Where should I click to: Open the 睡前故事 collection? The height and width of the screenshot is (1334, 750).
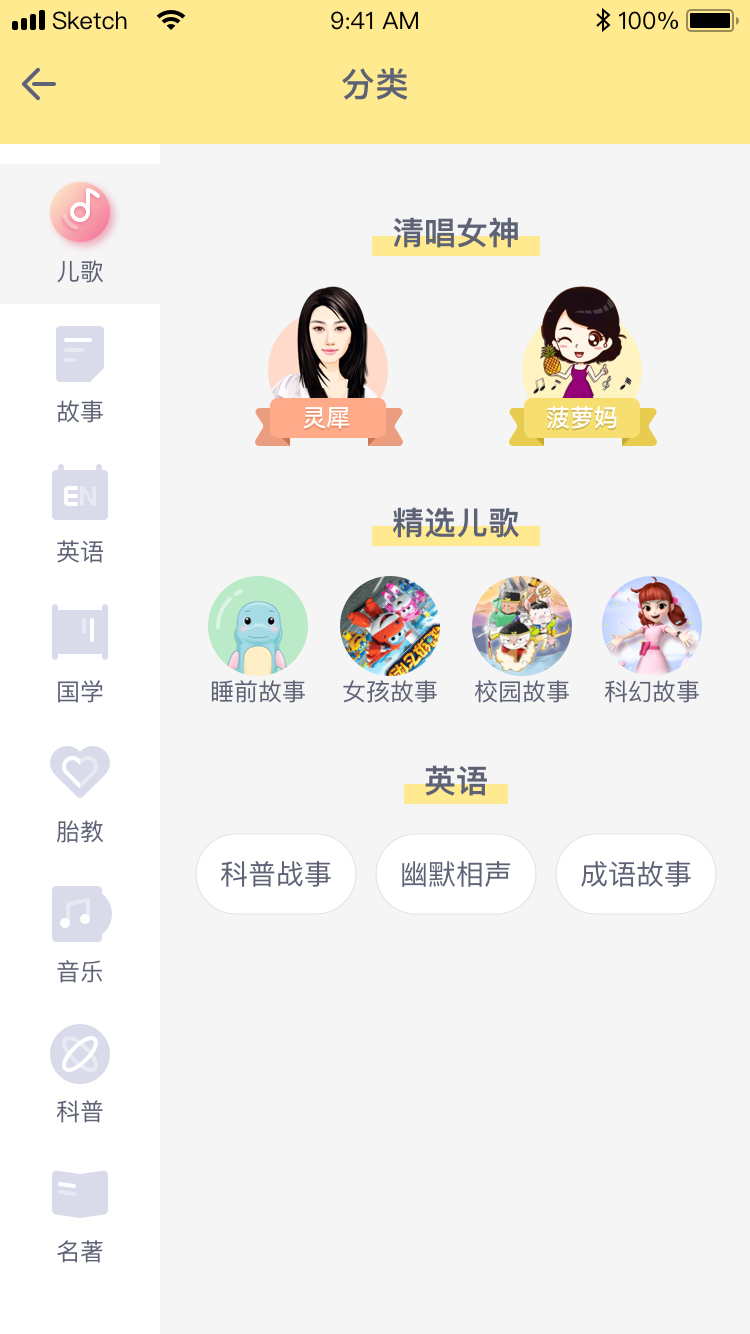[258, 639]
